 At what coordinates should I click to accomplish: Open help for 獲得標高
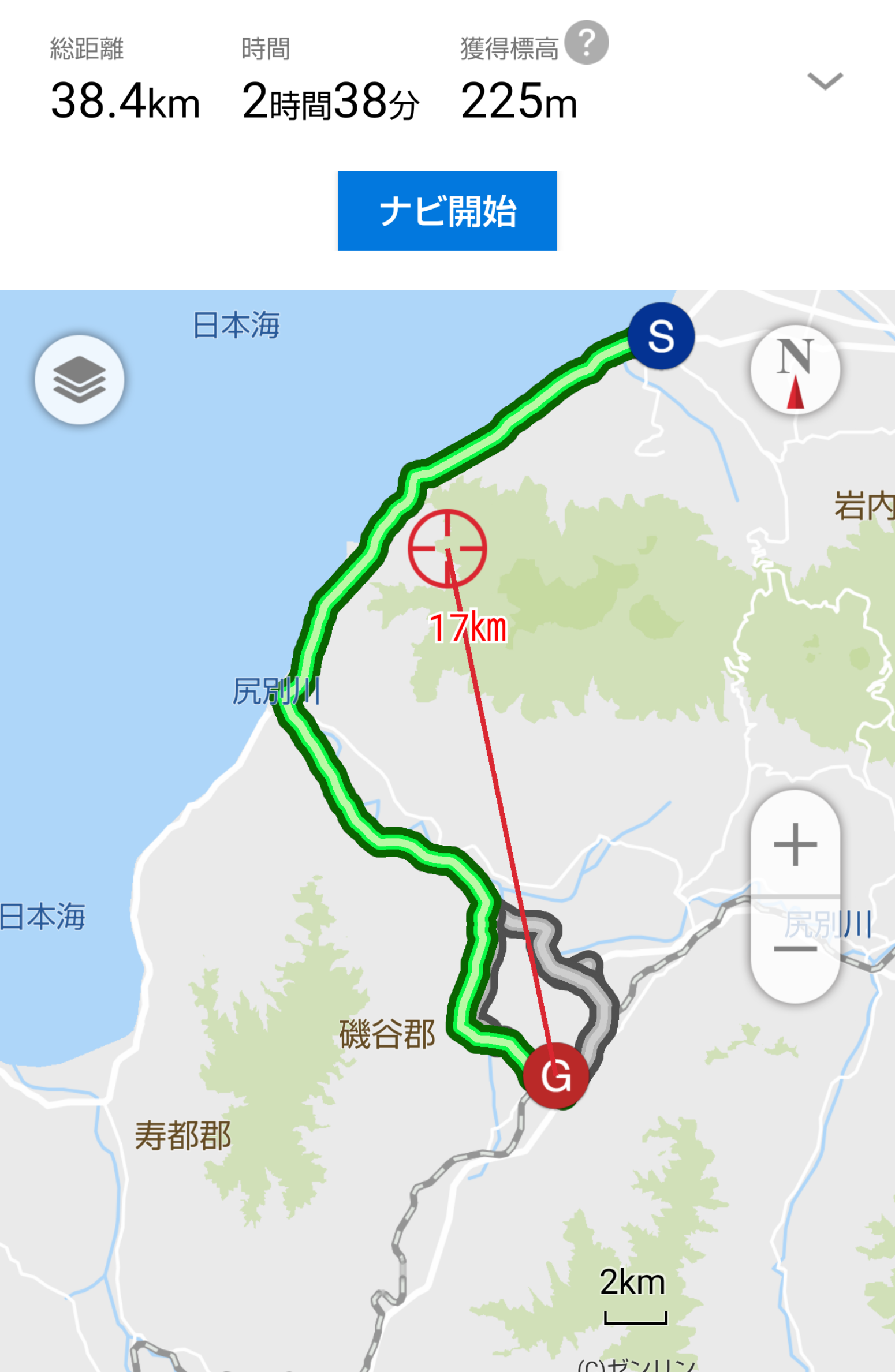[x=586, y=43]
